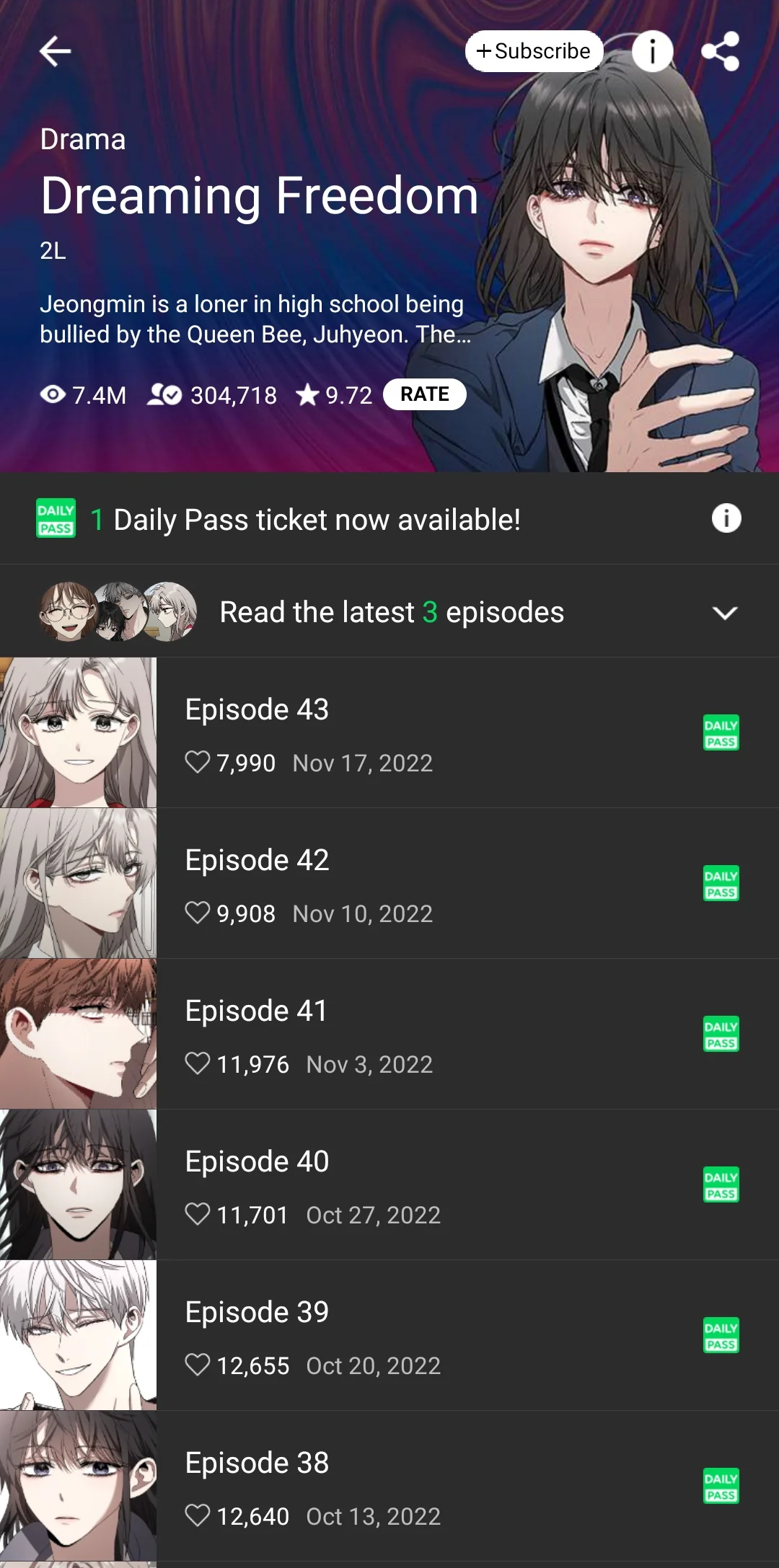Image resolution: width=779 pixels, height=1568 pixels.
Task: Expand Read the latest 3 episodes
Action: click(x=724, y=613)
